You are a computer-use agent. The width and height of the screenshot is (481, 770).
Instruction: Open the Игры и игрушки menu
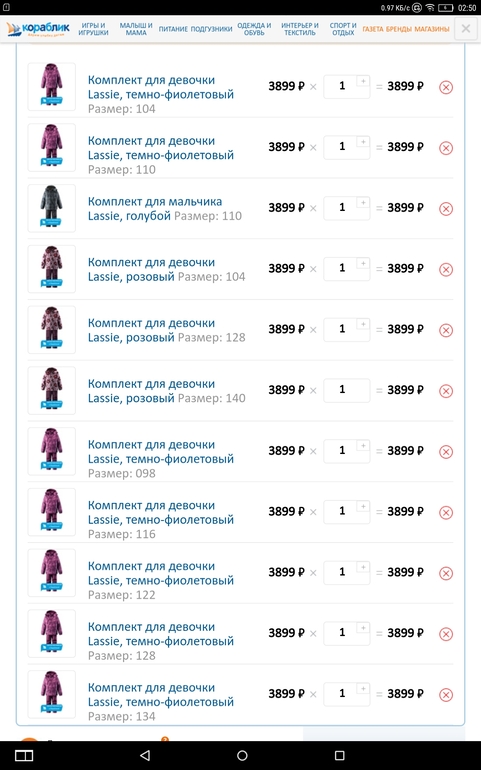tap(93, 29)
